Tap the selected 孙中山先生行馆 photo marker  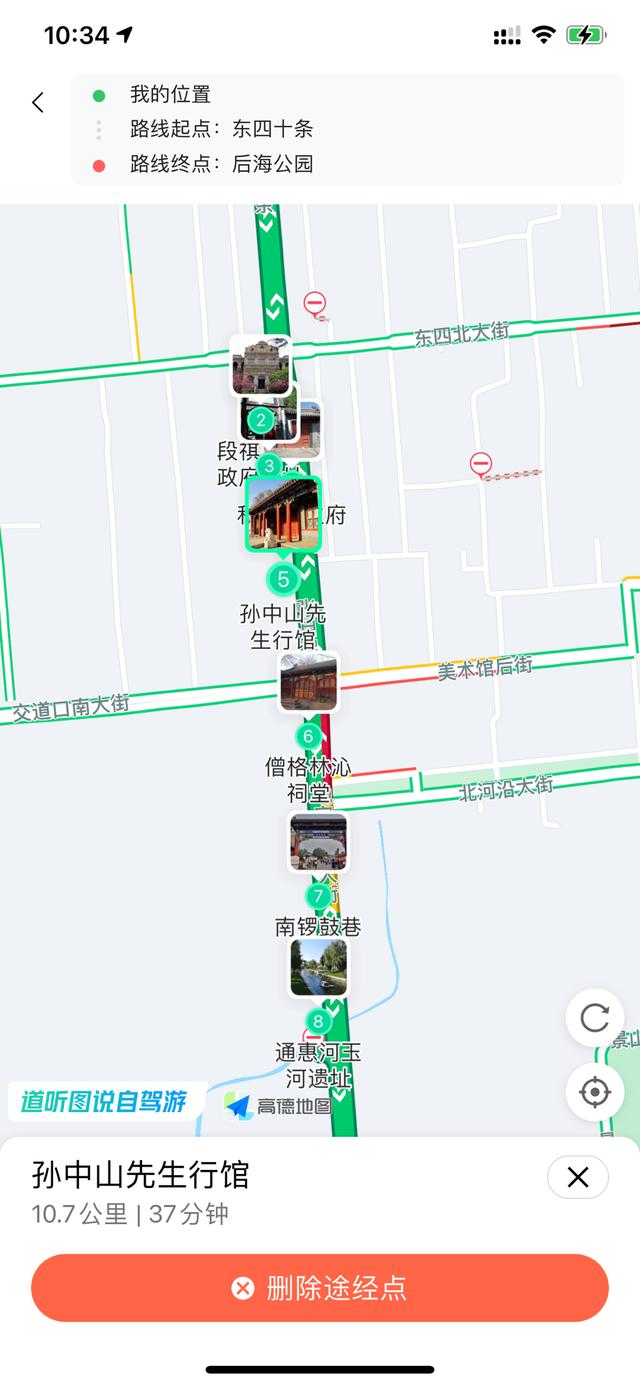coord(284,515)
